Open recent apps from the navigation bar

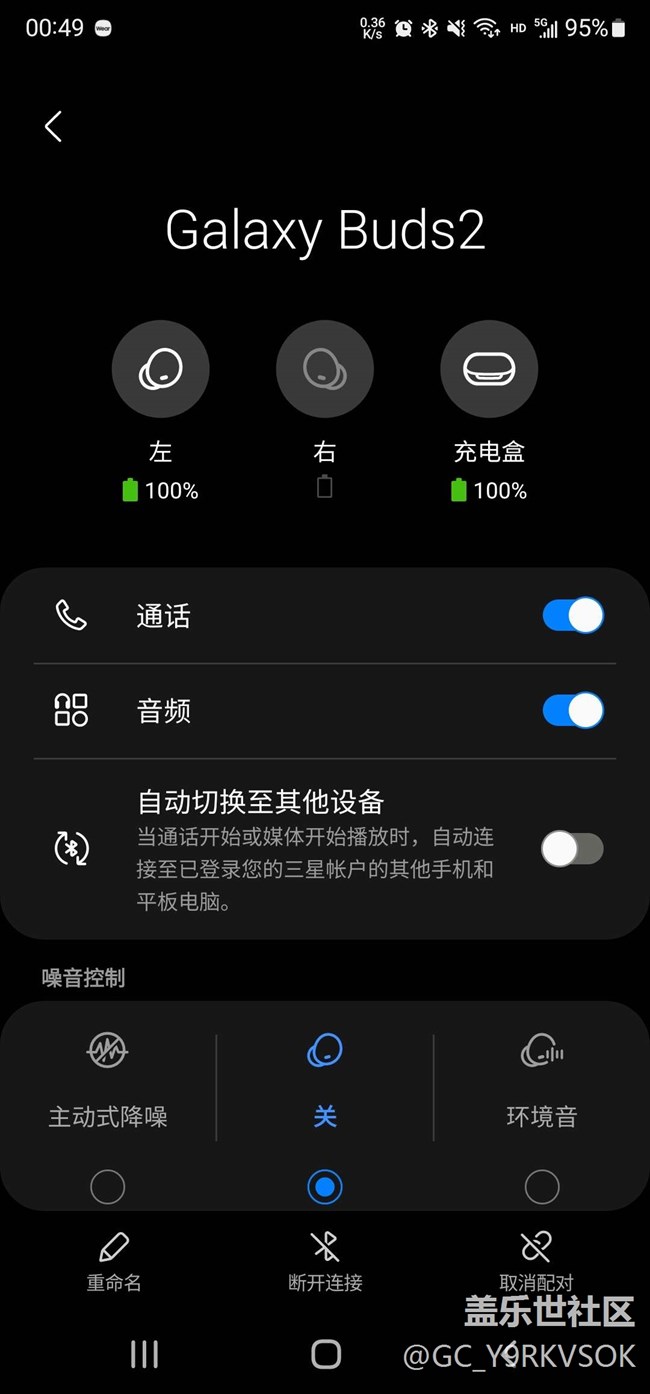(x=145, y=1354)
